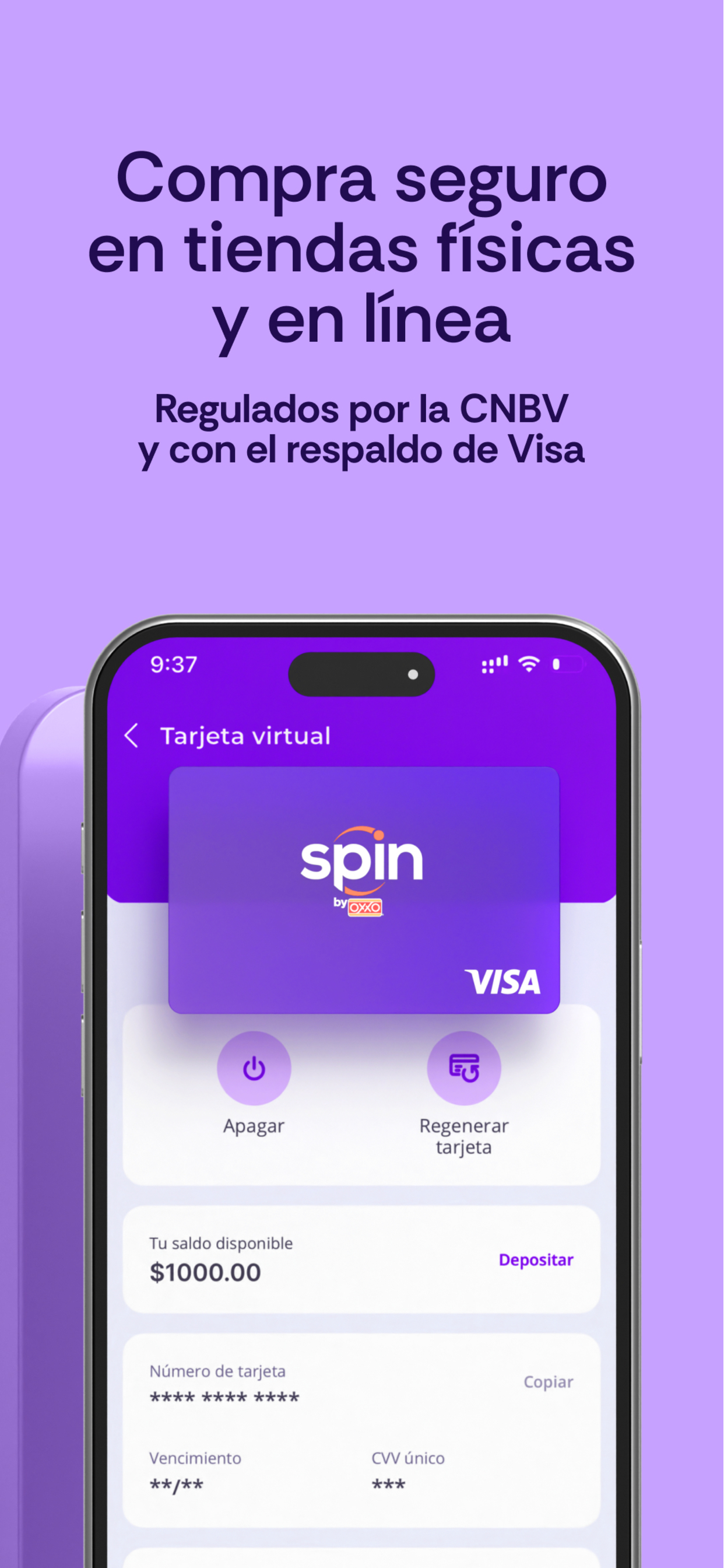Tap Depositar to add funds
The image size is (724, 1568).
tap(536, 1261)
